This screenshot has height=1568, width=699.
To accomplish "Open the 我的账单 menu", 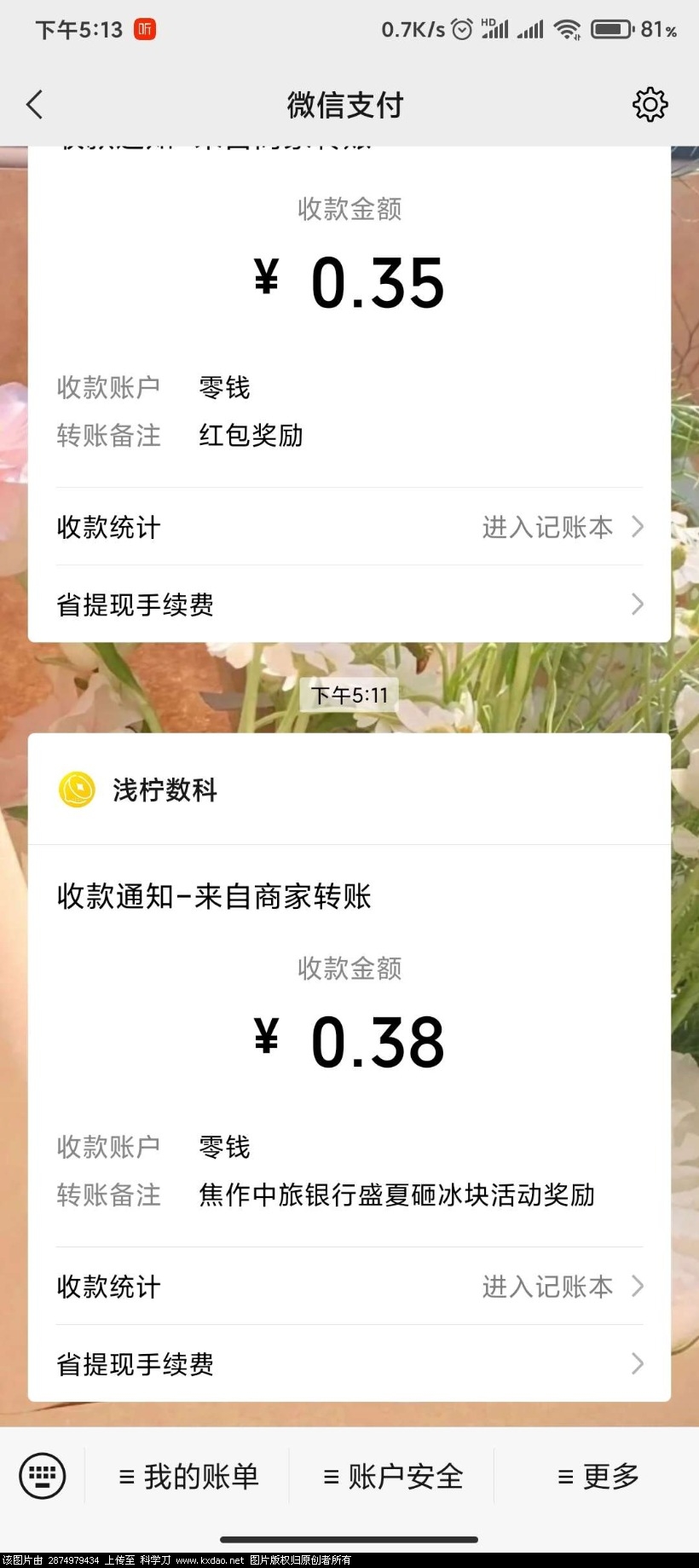I will point(188,1477).
